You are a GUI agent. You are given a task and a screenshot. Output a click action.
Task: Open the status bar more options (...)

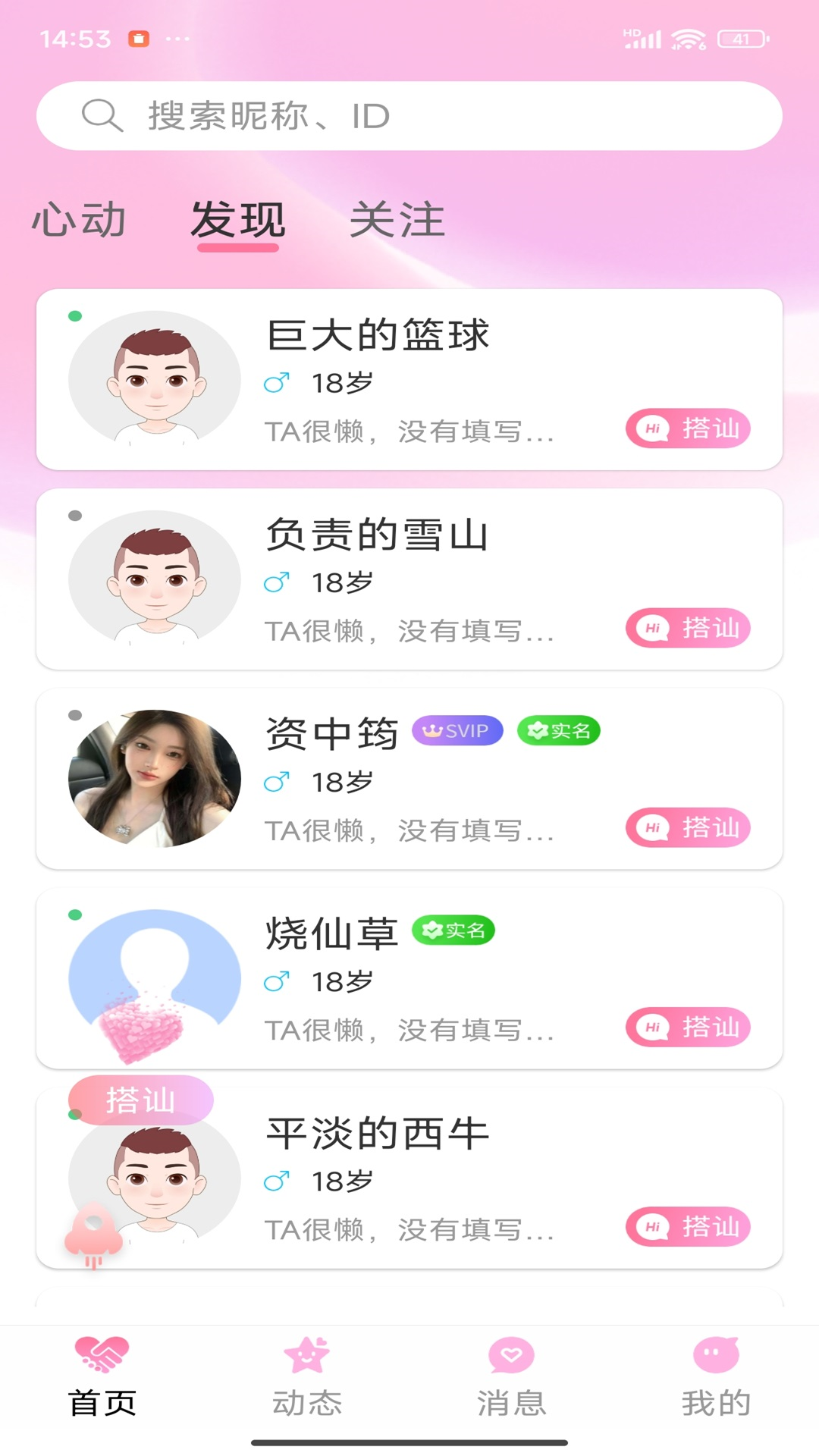pyautogui.click(x=178, y=38)
